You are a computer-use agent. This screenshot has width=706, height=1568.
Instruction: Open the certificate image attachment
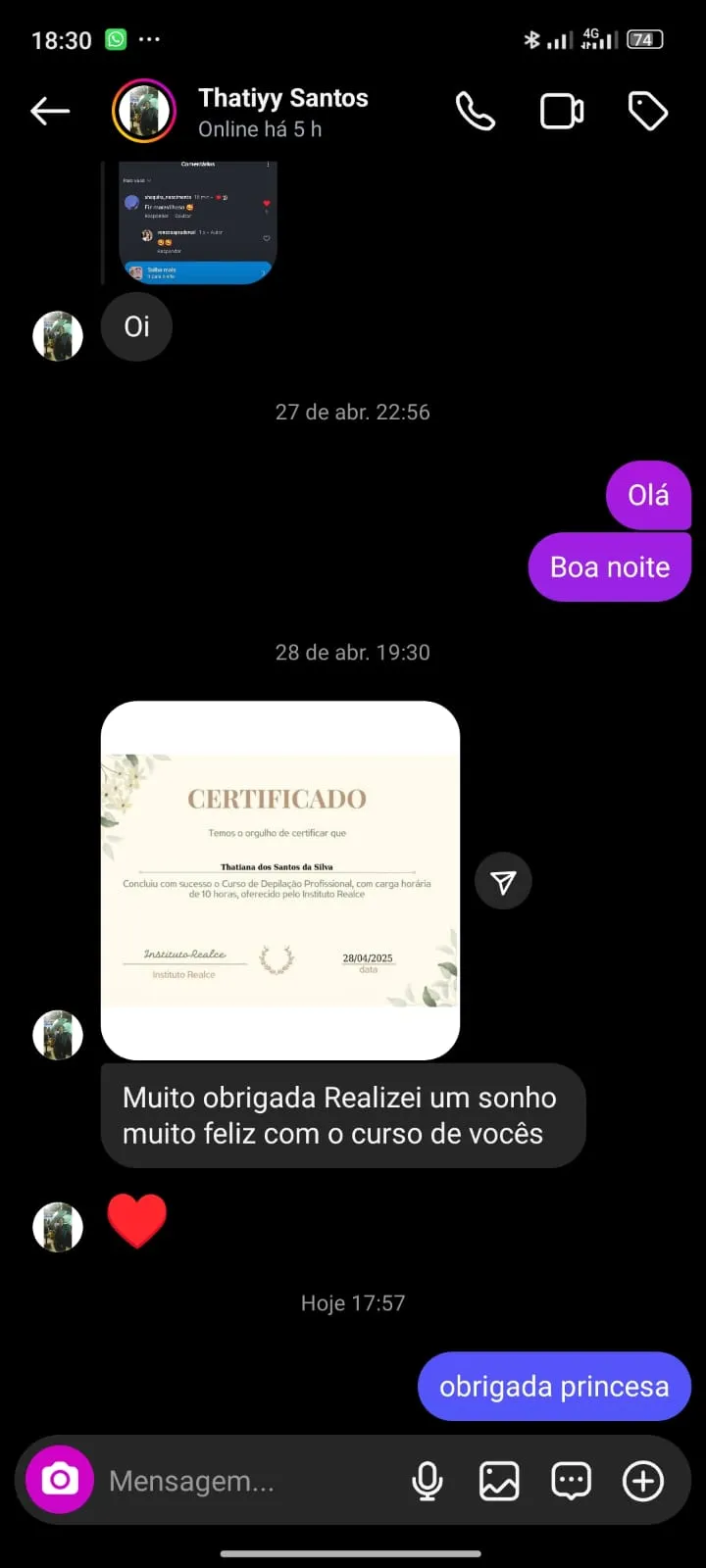pyautogui.click(x=279, y=879)
